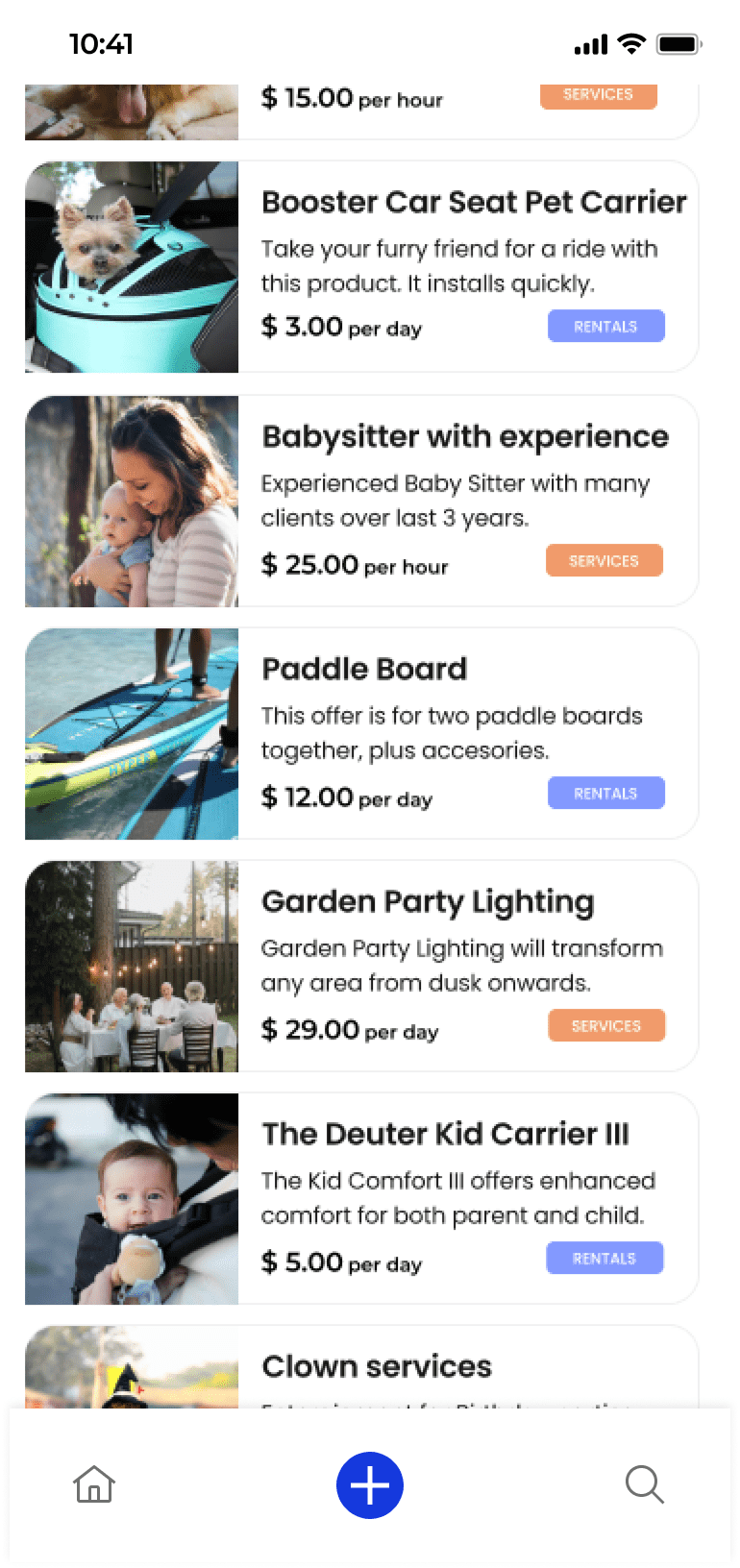The height and width of the screenshot is (1568, 740).
Task: Tap Rentals tag on Deuter Kid Carrier
Action: [x=604, y=1259]
